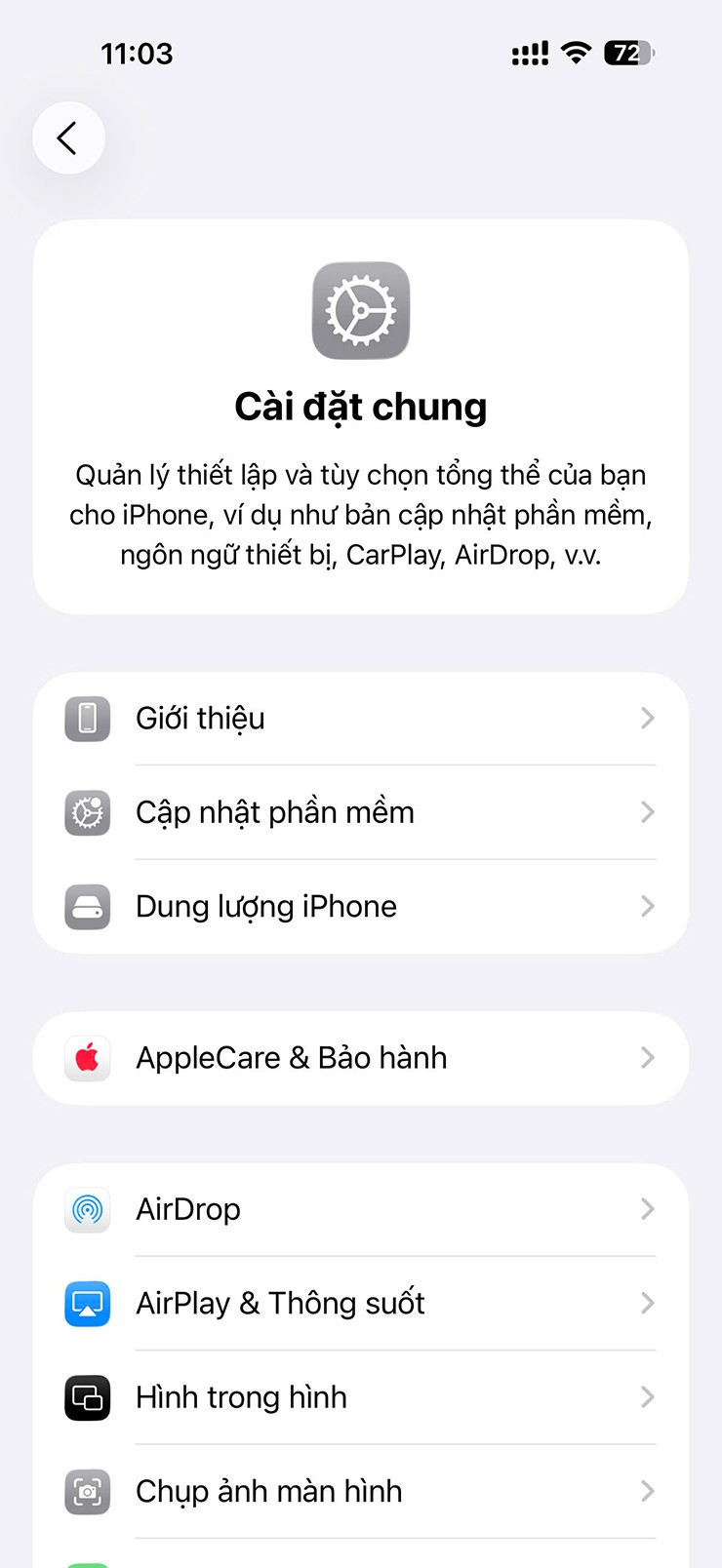Open AirPlay & Thông suốt
This screenshot has width=722, height=1568.
(x=360, y=1304)
